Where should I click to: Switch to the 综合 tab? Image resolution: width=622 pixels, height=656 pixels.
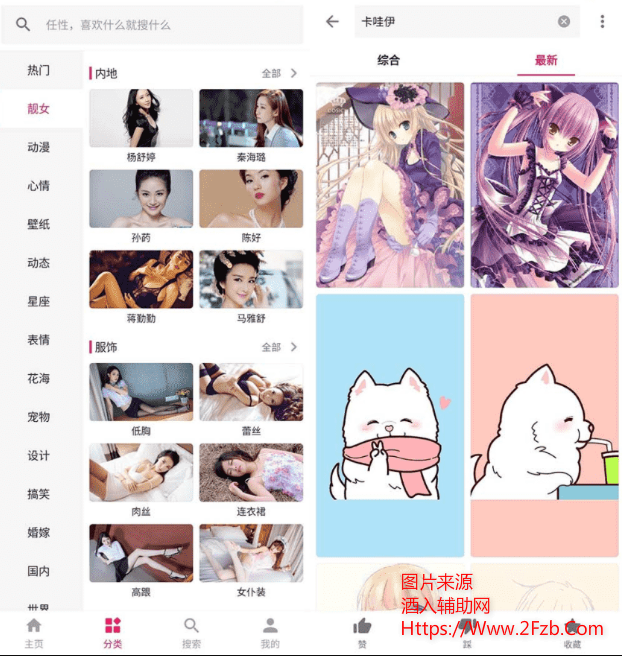[x=388, y=60]
